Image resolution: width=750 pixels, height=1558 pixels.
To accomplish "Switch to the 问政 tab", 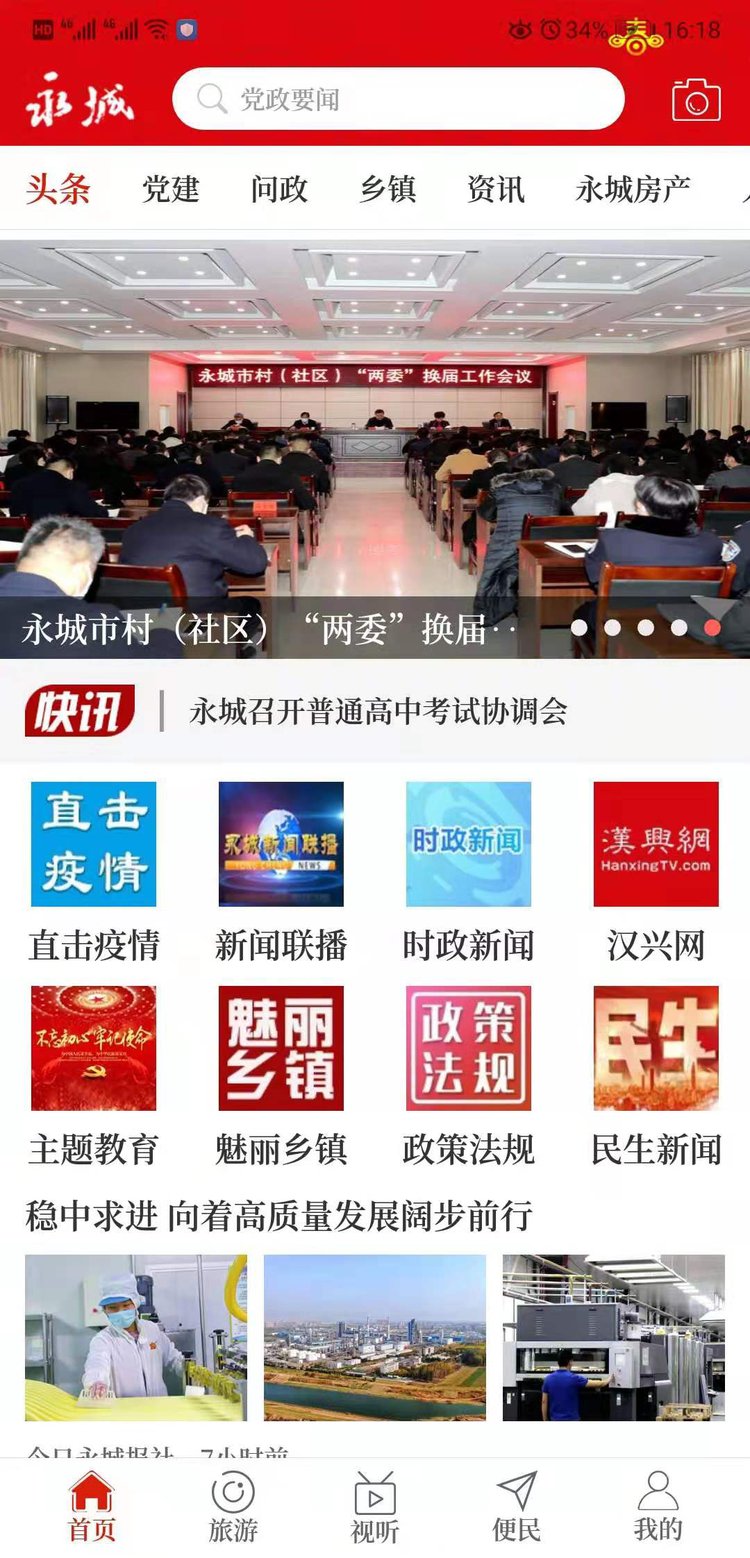I will tap(279, 189).
